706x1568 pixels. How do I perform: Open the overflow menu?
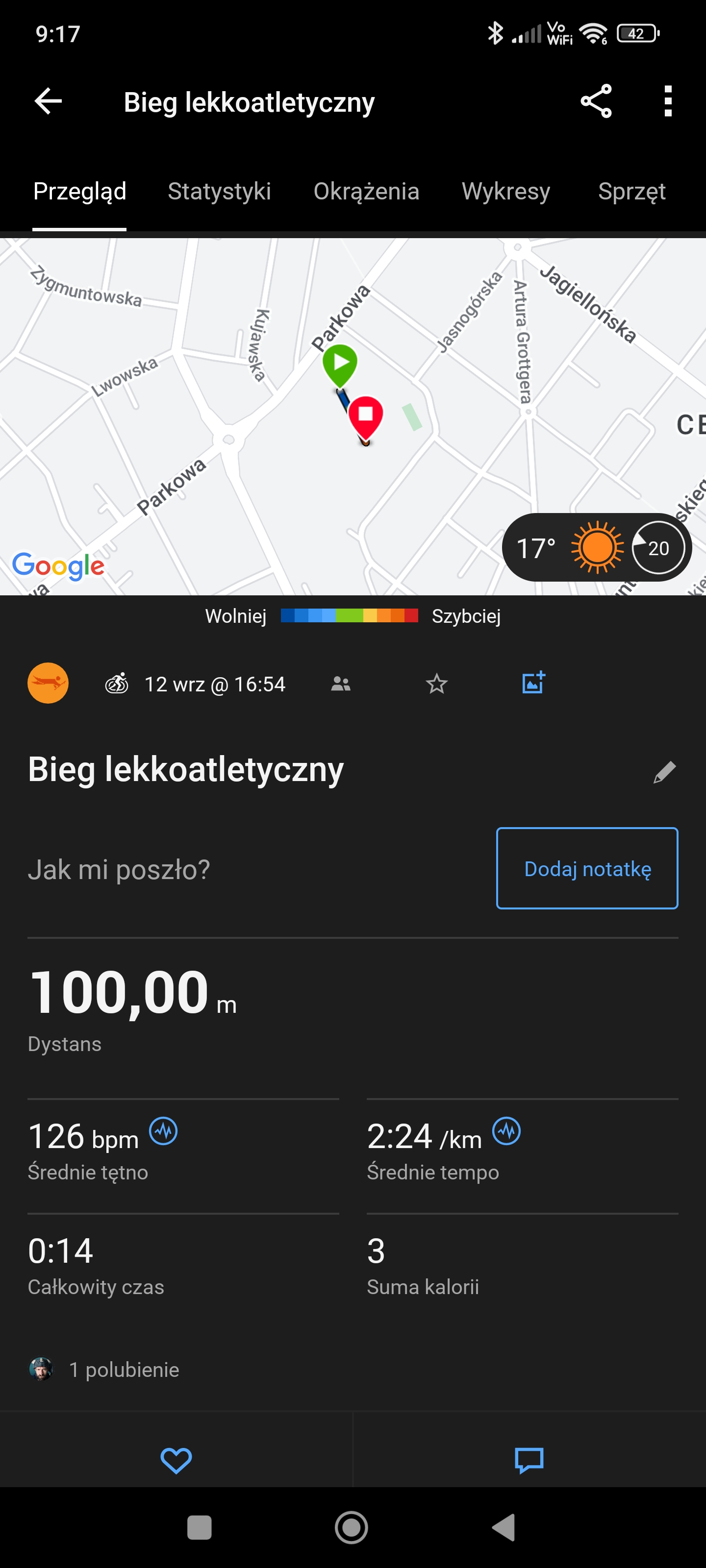pyautogui.click(x=668, y=101)
